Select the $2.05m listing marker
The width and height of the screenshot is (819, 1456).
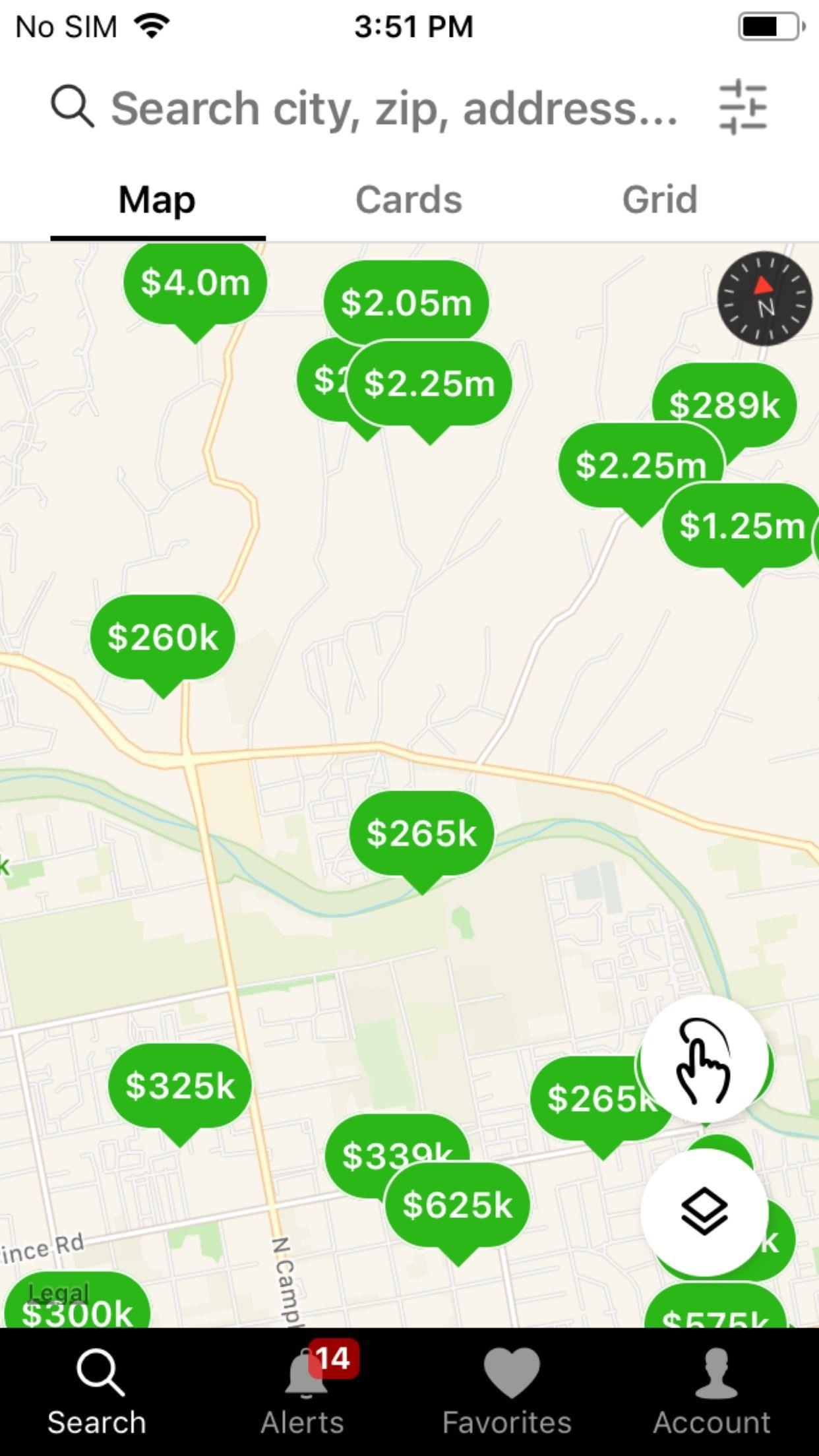[406, 302]
